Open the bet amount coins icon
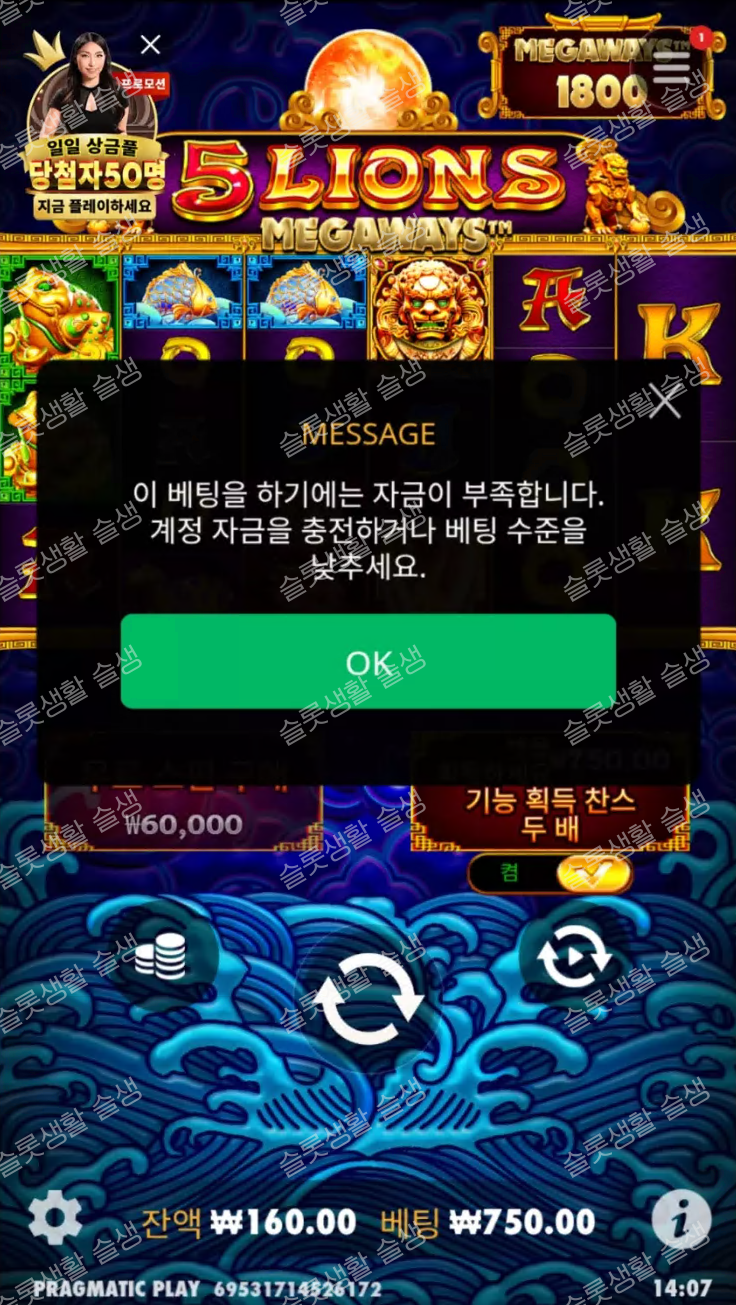The width and height of the screenshot is (736, 1305). point(160,957)
